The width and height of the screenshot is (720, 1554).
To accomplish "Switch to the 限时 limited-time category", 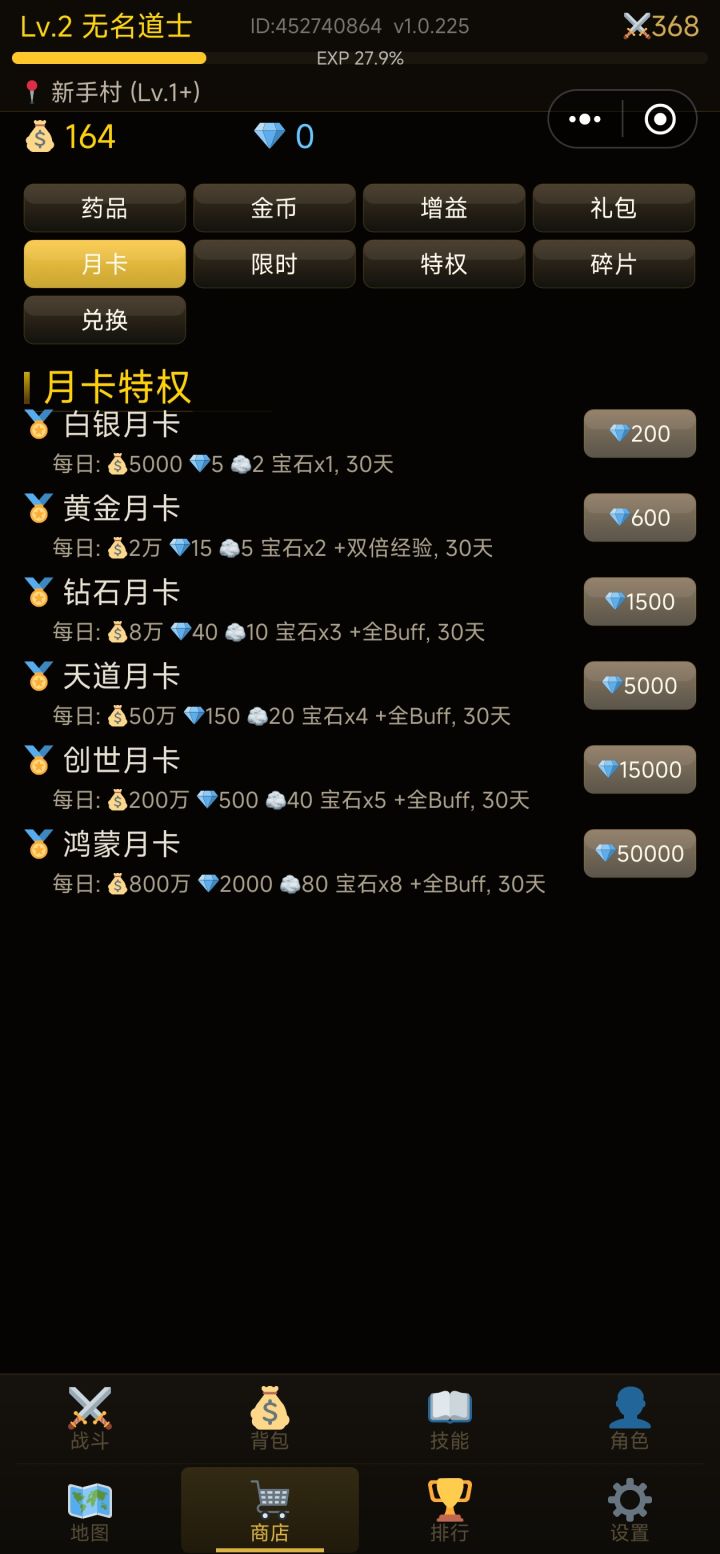I will (x=274, y=263).
